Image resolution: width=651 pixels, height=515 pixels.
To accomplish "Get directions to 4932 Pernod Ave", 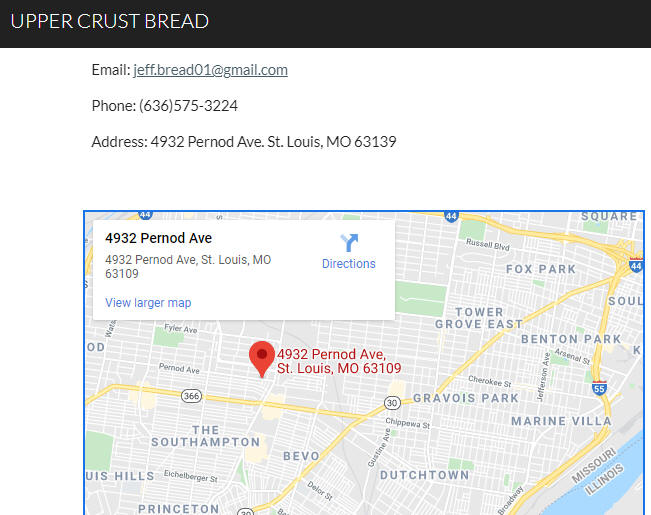I will [348, 251].
